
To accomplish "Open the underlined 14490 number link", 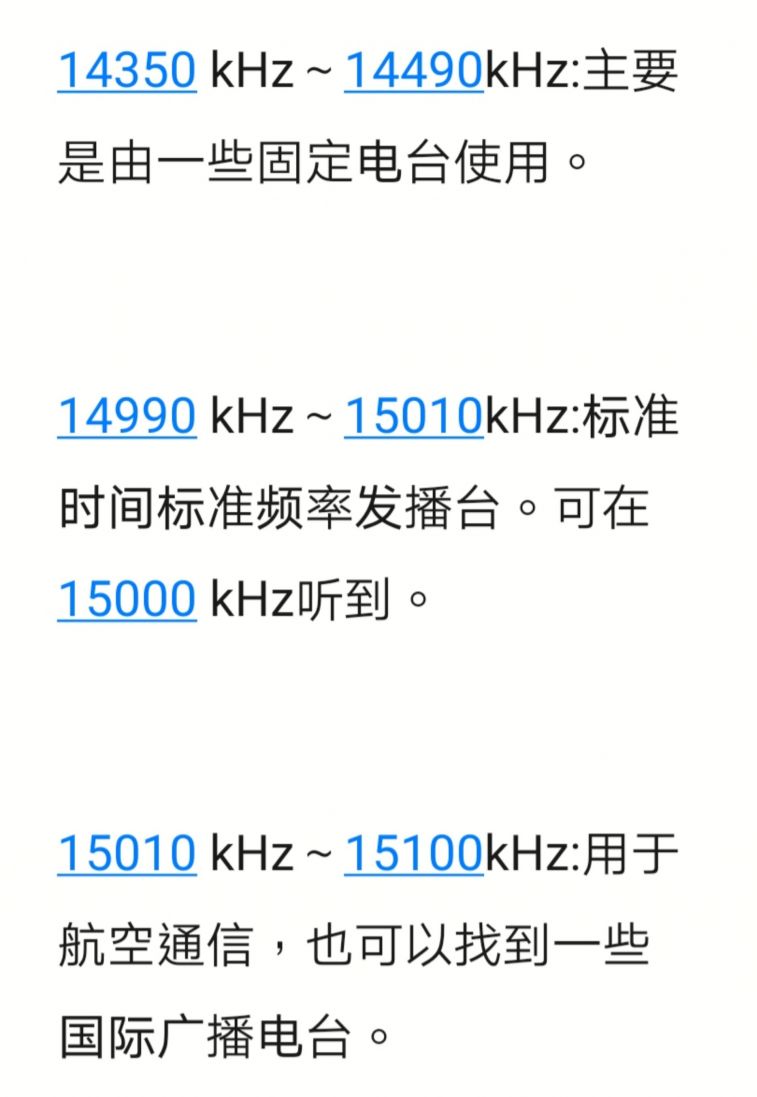I will click(x=414, y=72).
